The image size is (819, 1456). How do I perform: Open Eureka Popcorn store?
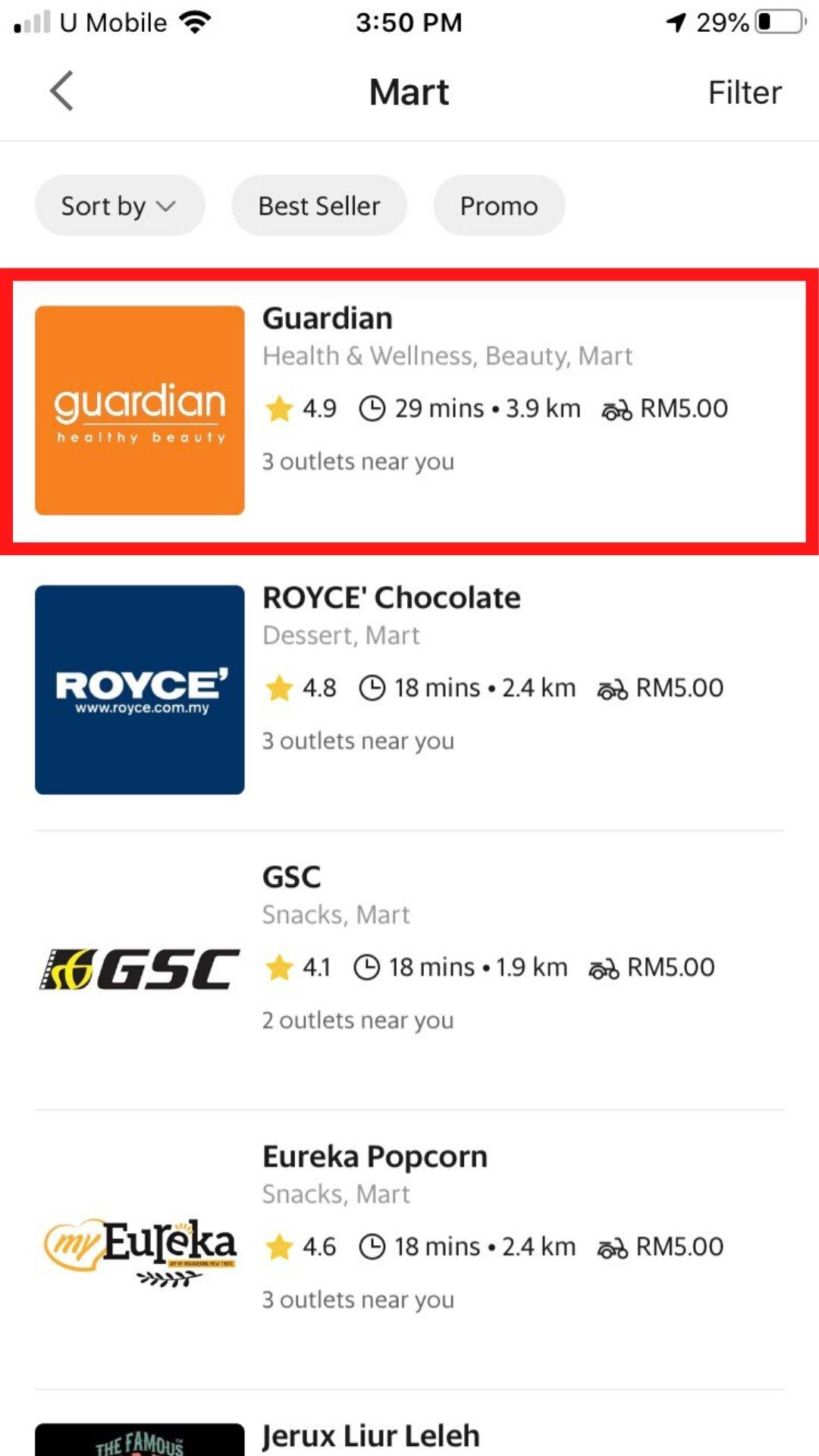coord(409,1249)
